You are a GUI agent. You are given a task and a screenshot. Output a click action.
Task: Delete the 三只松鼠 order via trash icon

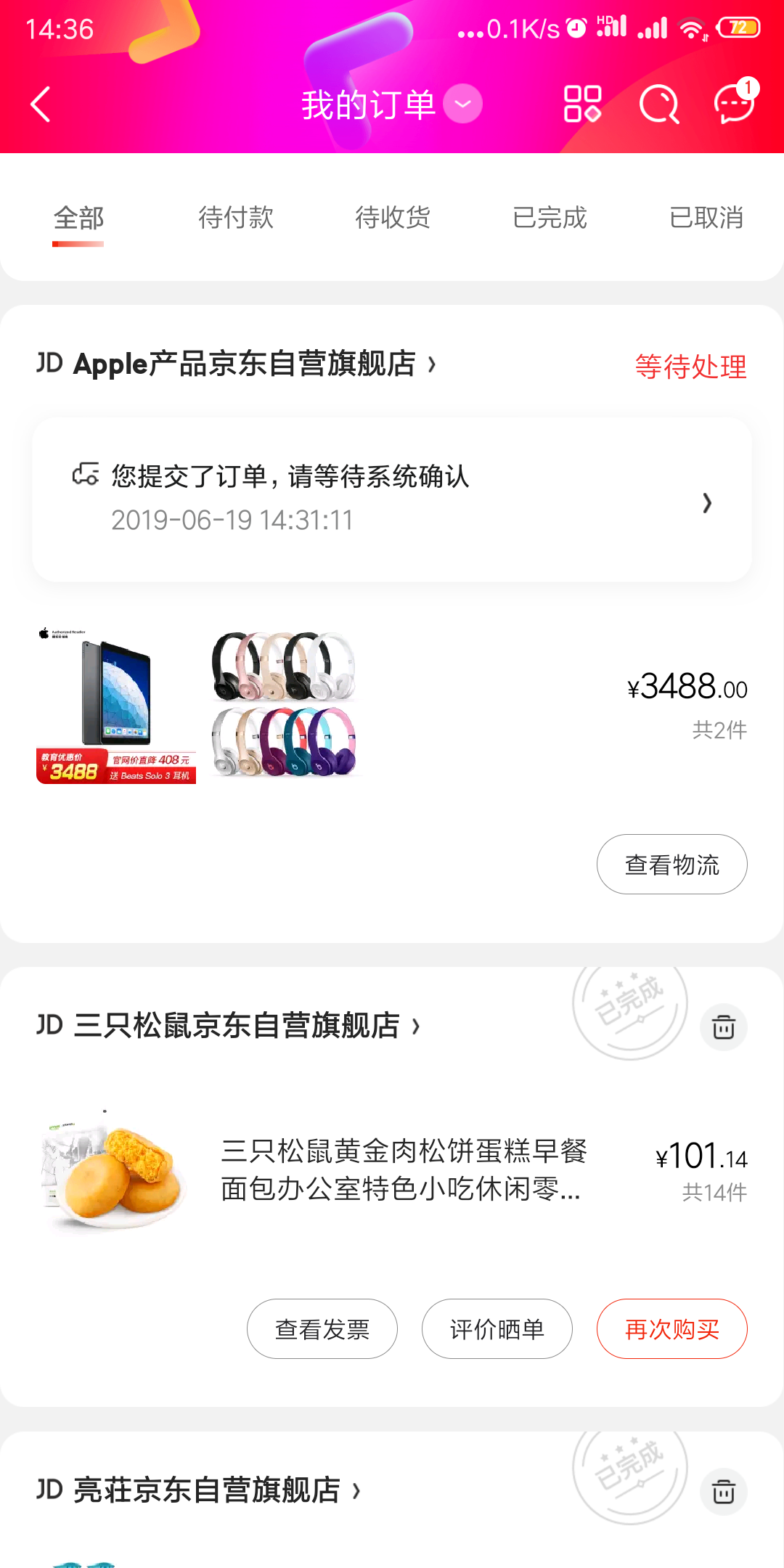[x=724, y=1027]
